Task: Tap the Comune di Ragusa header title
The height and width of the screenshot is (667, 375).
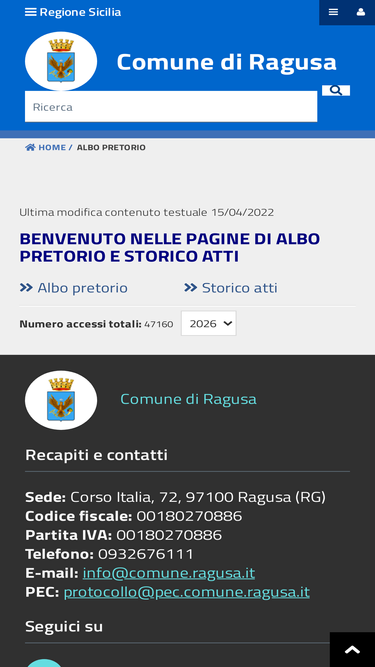Action: (x=227, y=62)
